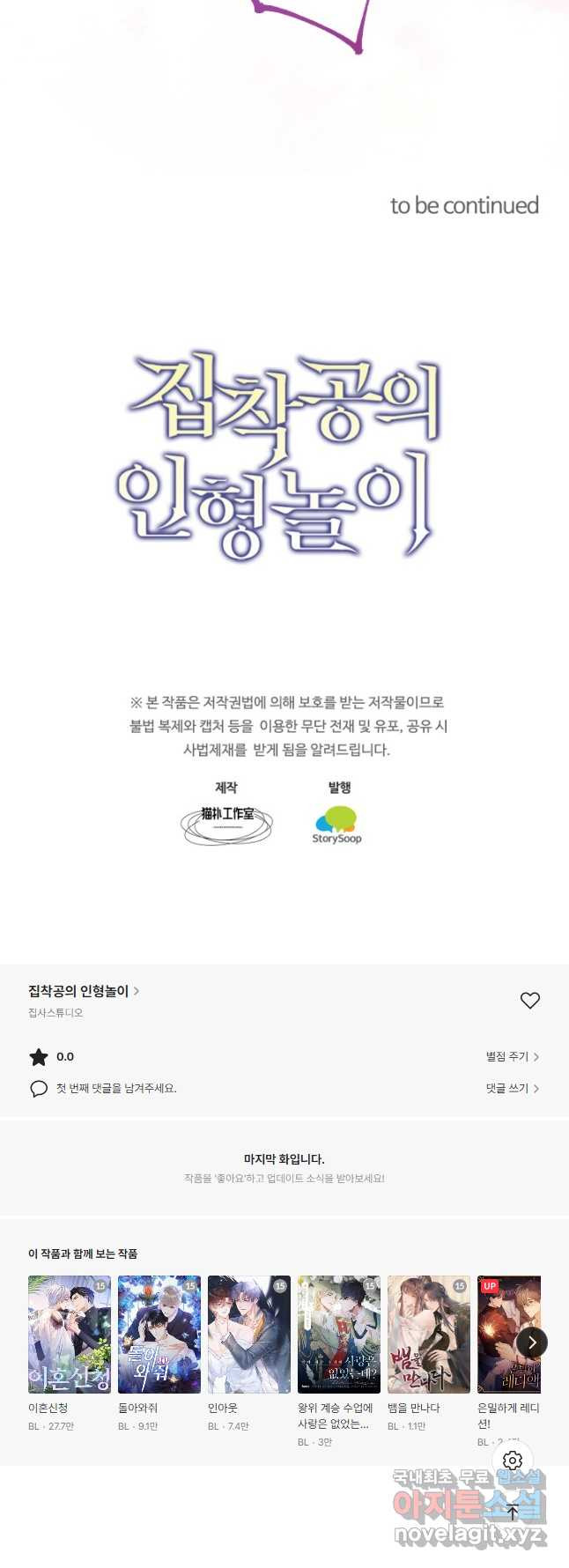Like this series with the heart icon
Viewport: 569px width, 1568px height.
pos(529,1001)
